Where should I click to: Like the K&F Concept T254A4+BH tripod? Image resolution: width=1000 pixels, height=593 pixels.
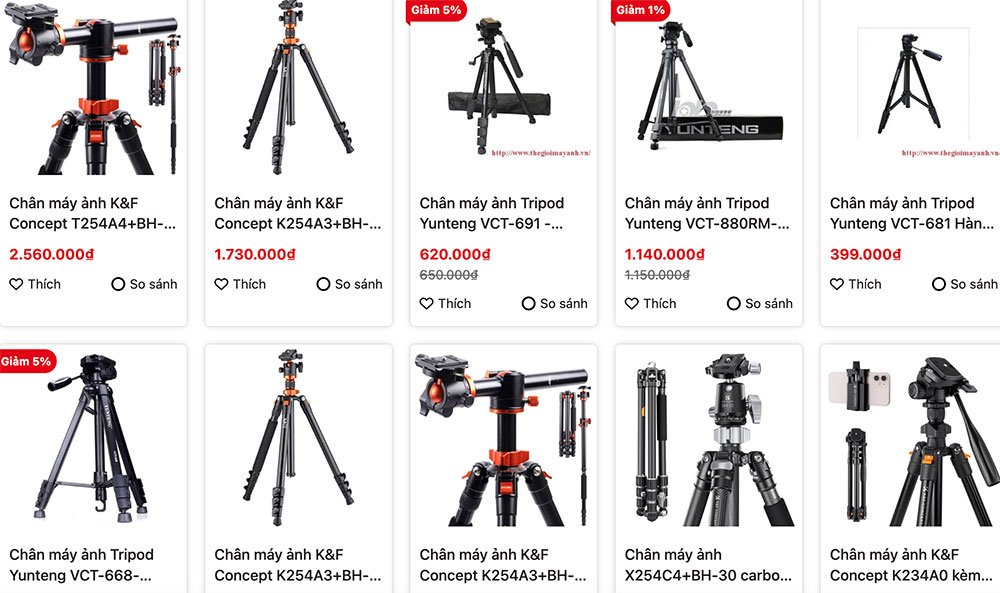(35, 284)
